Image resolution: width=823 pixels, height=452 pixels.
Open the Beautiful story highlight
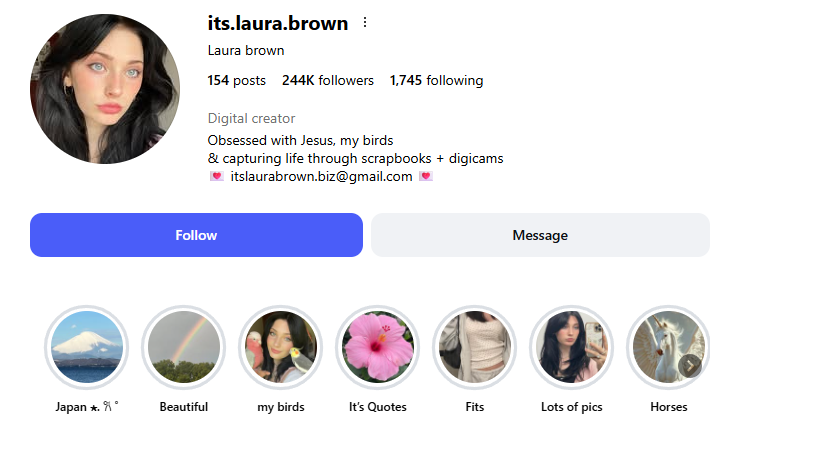tap(184, 348)
